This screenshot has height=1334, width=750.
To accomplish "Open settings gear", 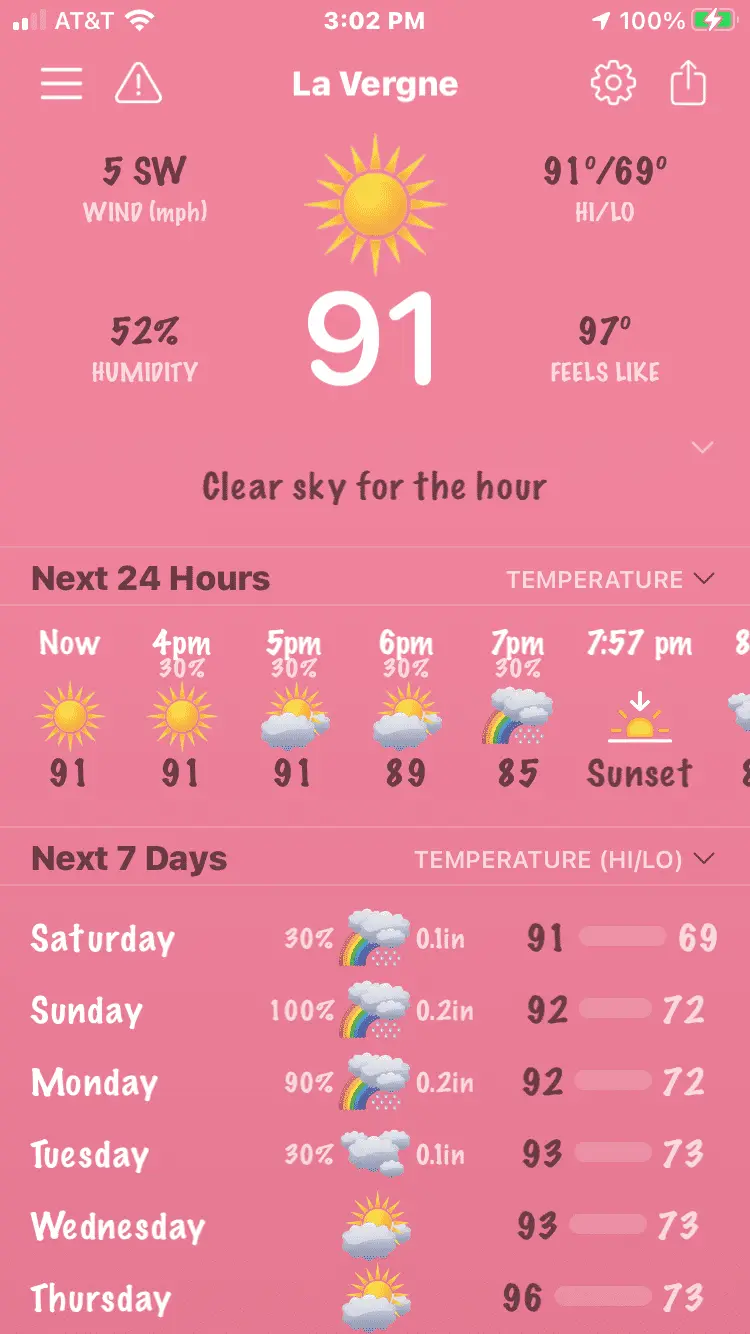I will [x=613, y=83].
